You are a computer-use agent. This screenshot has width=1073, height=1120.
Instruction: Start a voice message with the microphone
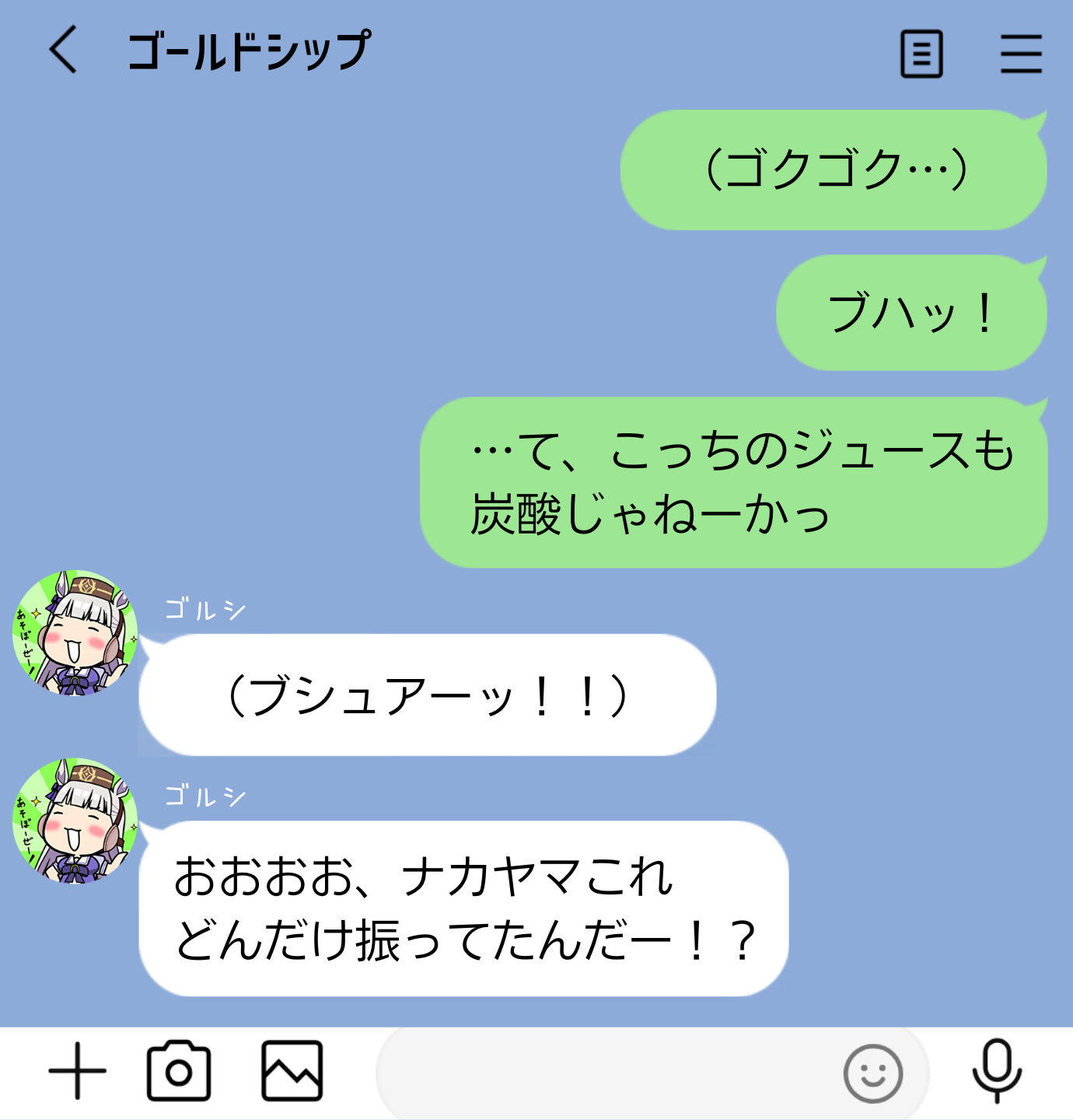tap(997, 1070)
